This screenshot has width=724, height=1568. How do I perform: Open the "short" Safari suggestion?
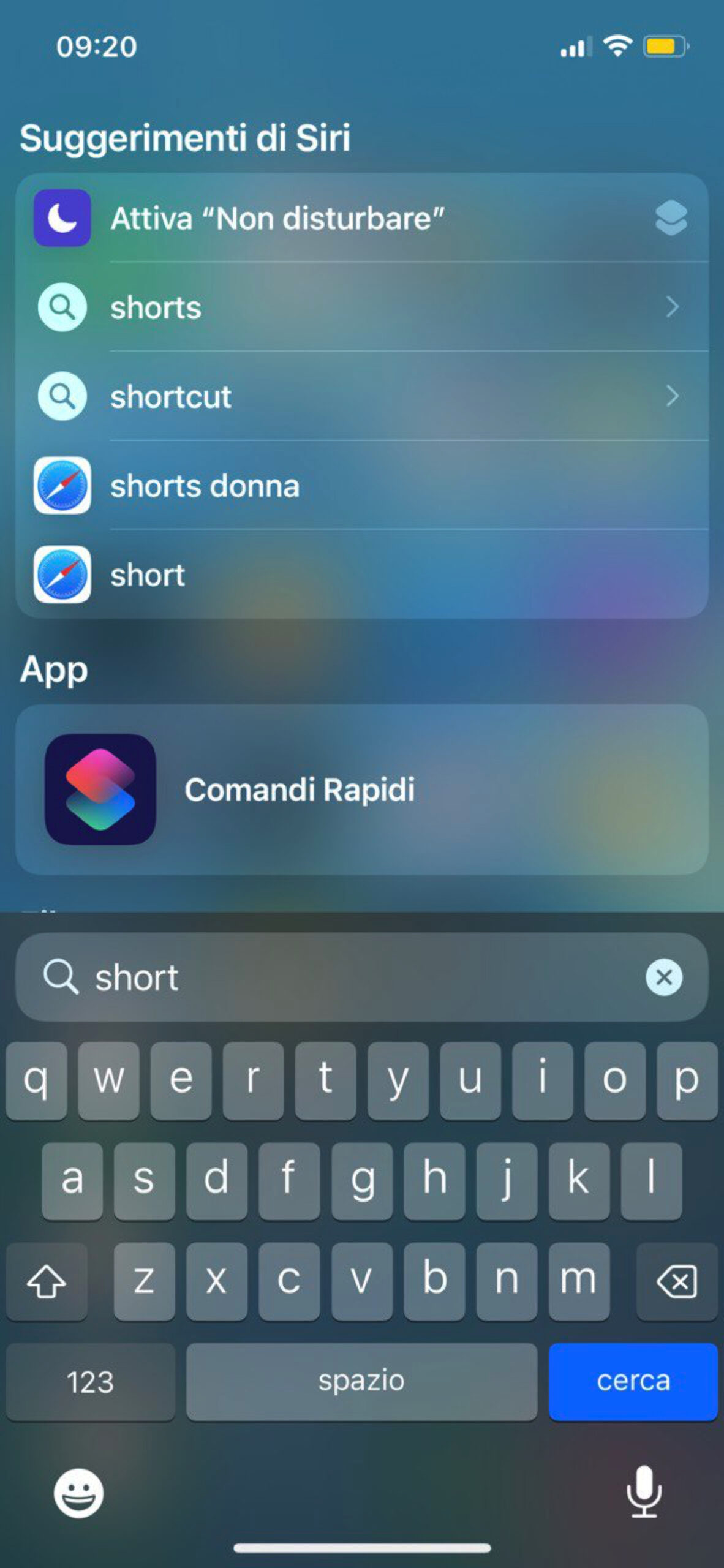pyautogui.click(x=361, y=575)
